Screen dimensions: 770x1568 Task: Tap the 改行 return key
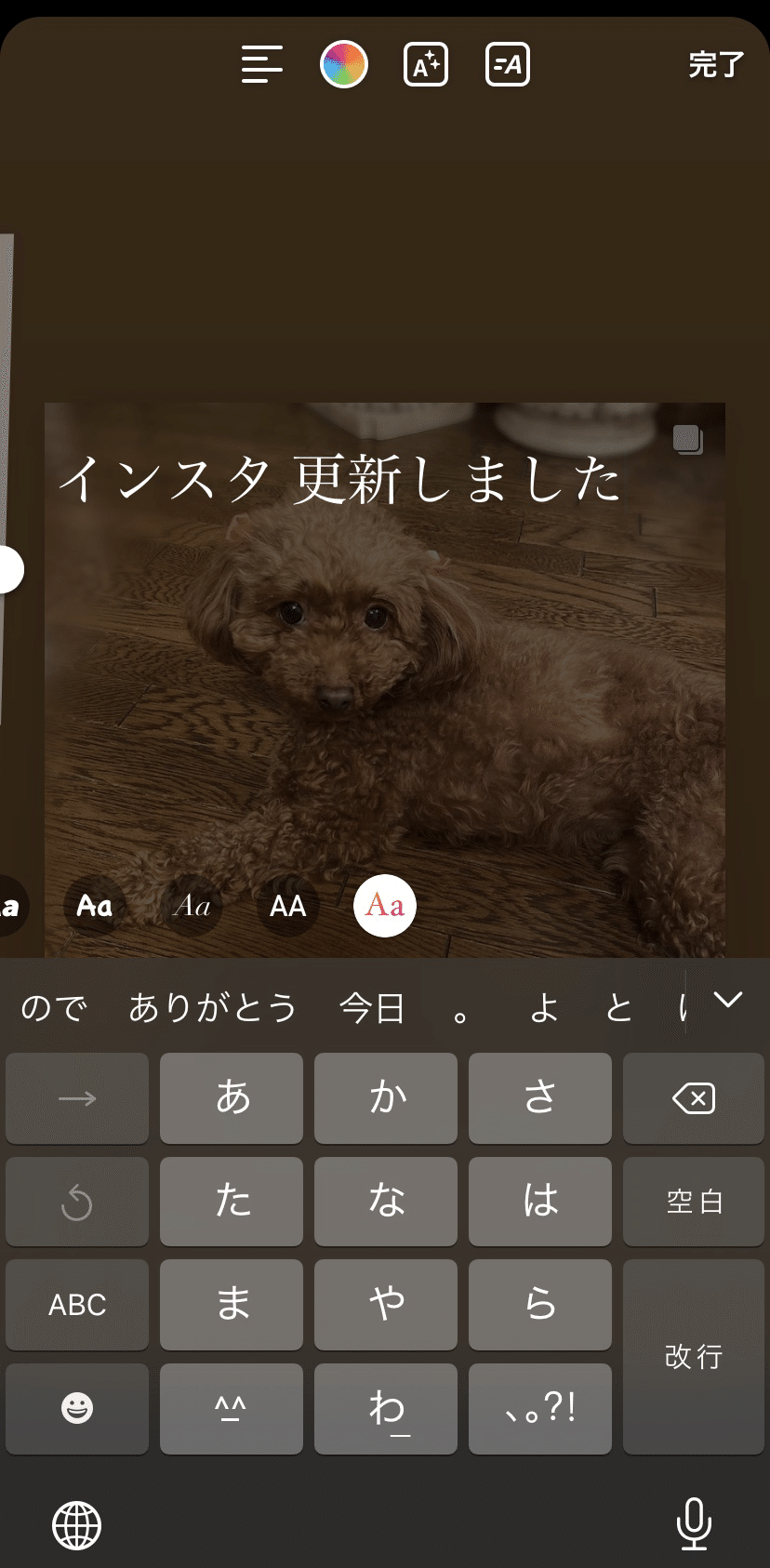coord(694,1357)
